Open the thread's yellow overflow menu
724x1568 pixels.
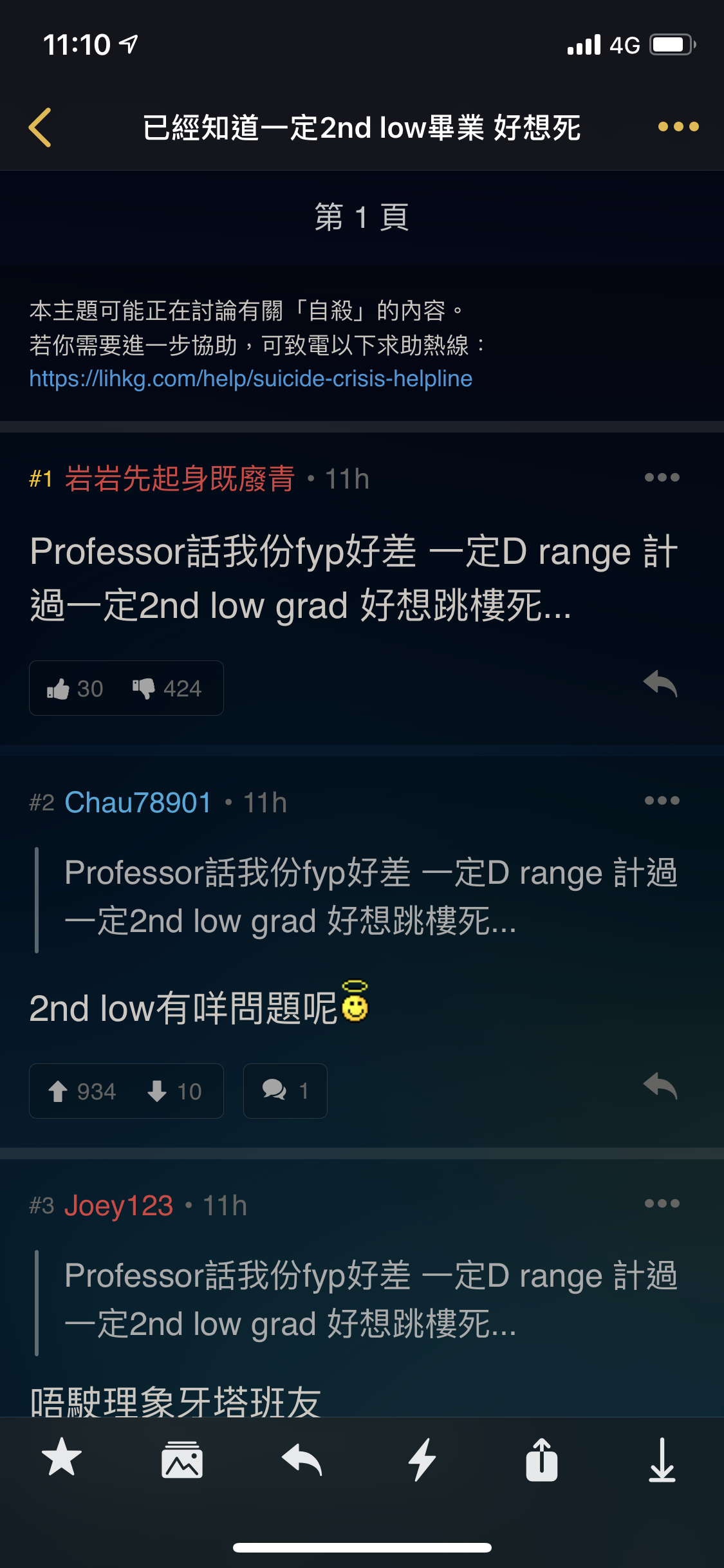[678, 127]
